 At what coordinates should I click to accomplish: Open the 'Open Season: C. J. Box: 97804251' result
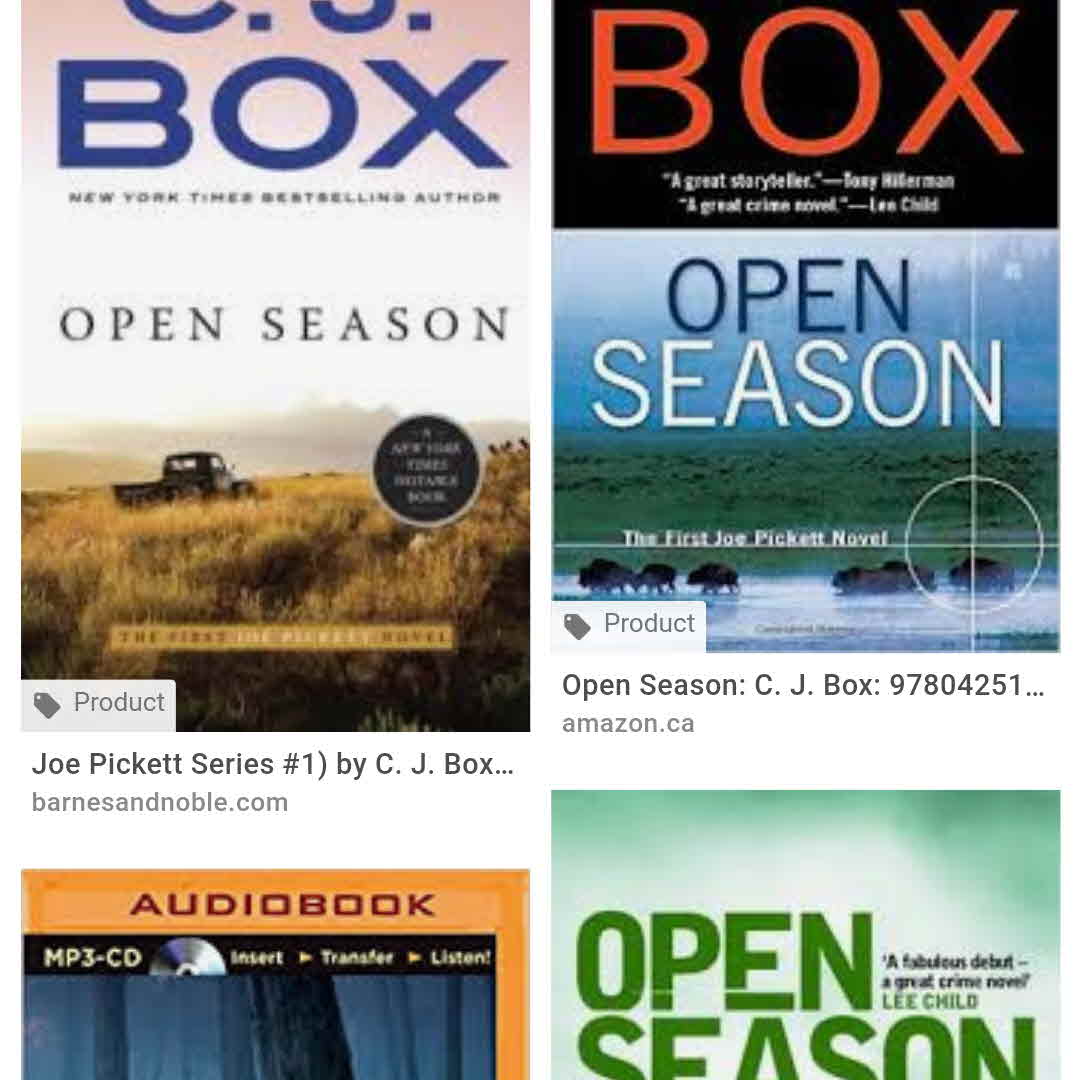point(802,686)
